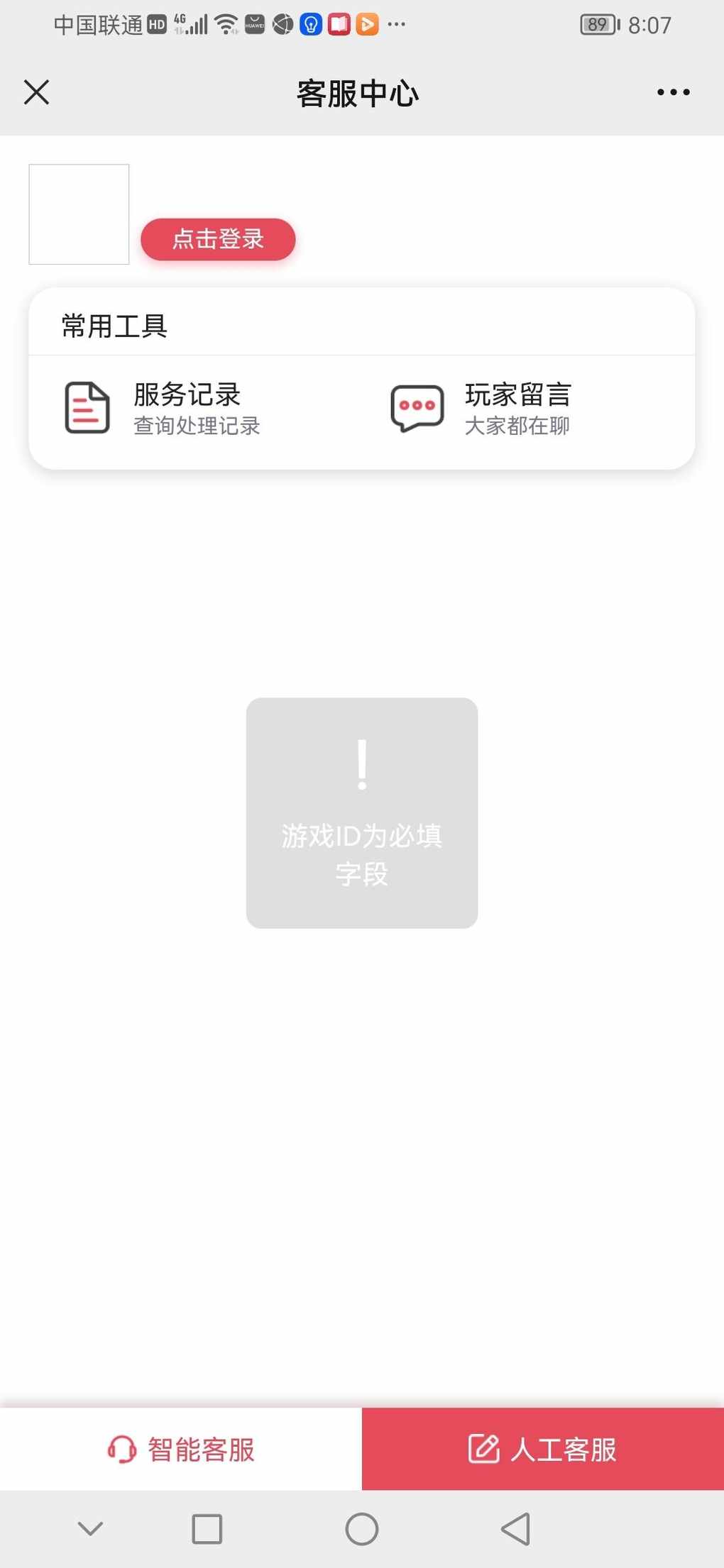
Task: Open 玩家留言 player messages
Action: coord(481,408)
